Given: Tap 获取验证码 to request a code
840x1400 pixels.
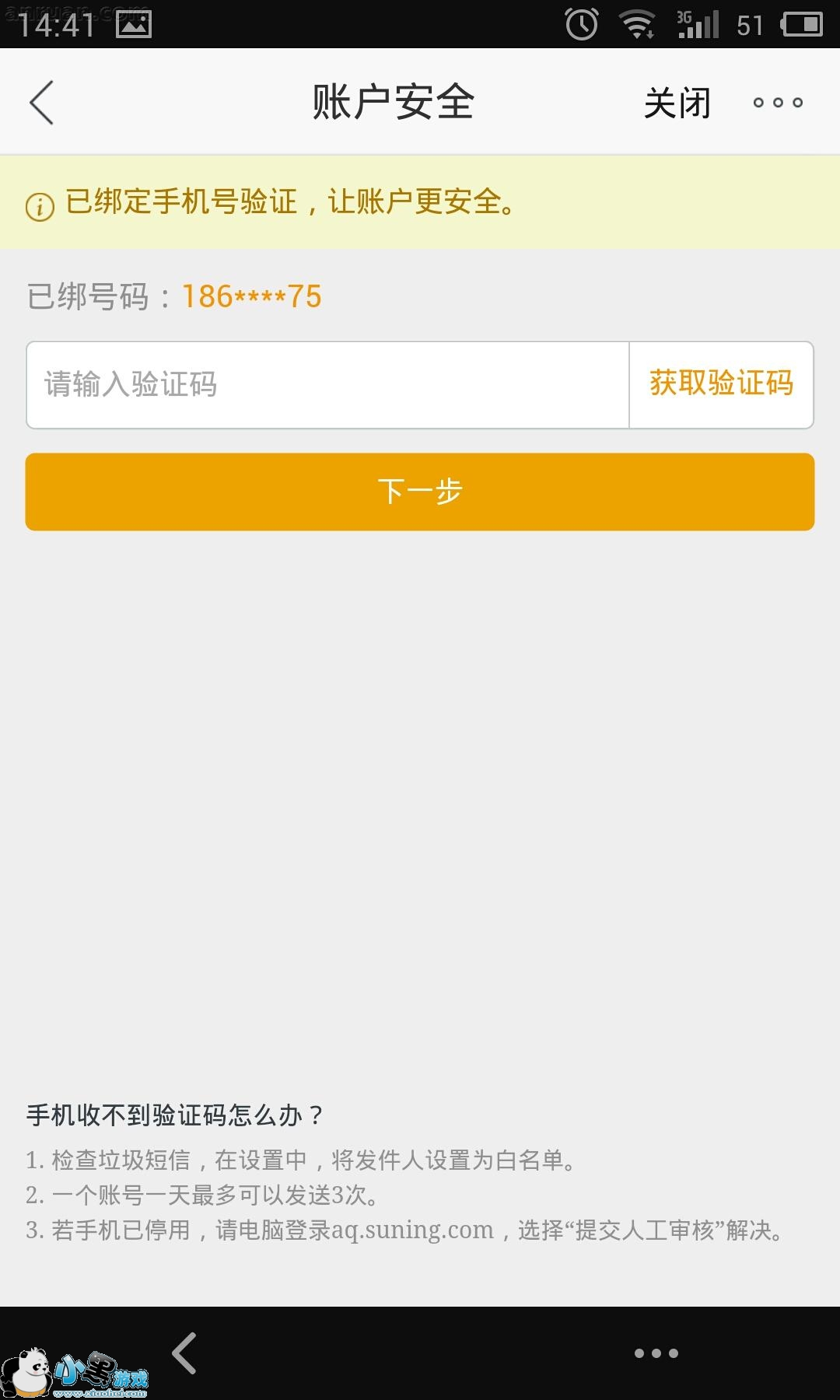Looking at the screenshot, I should click(x=721, y=385).
